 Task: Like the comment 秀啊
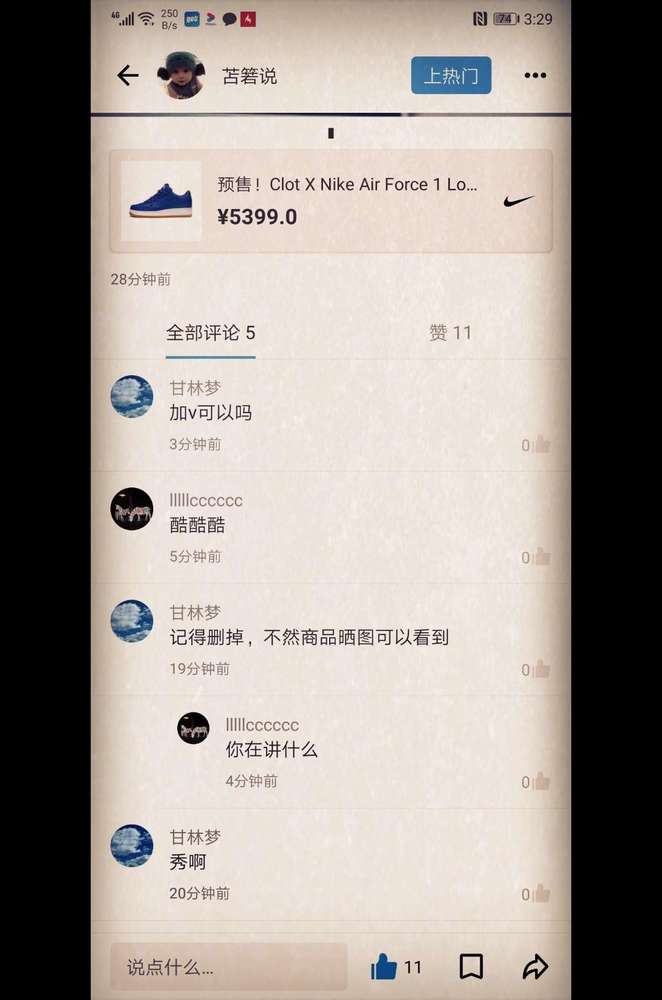click(540, 894)
